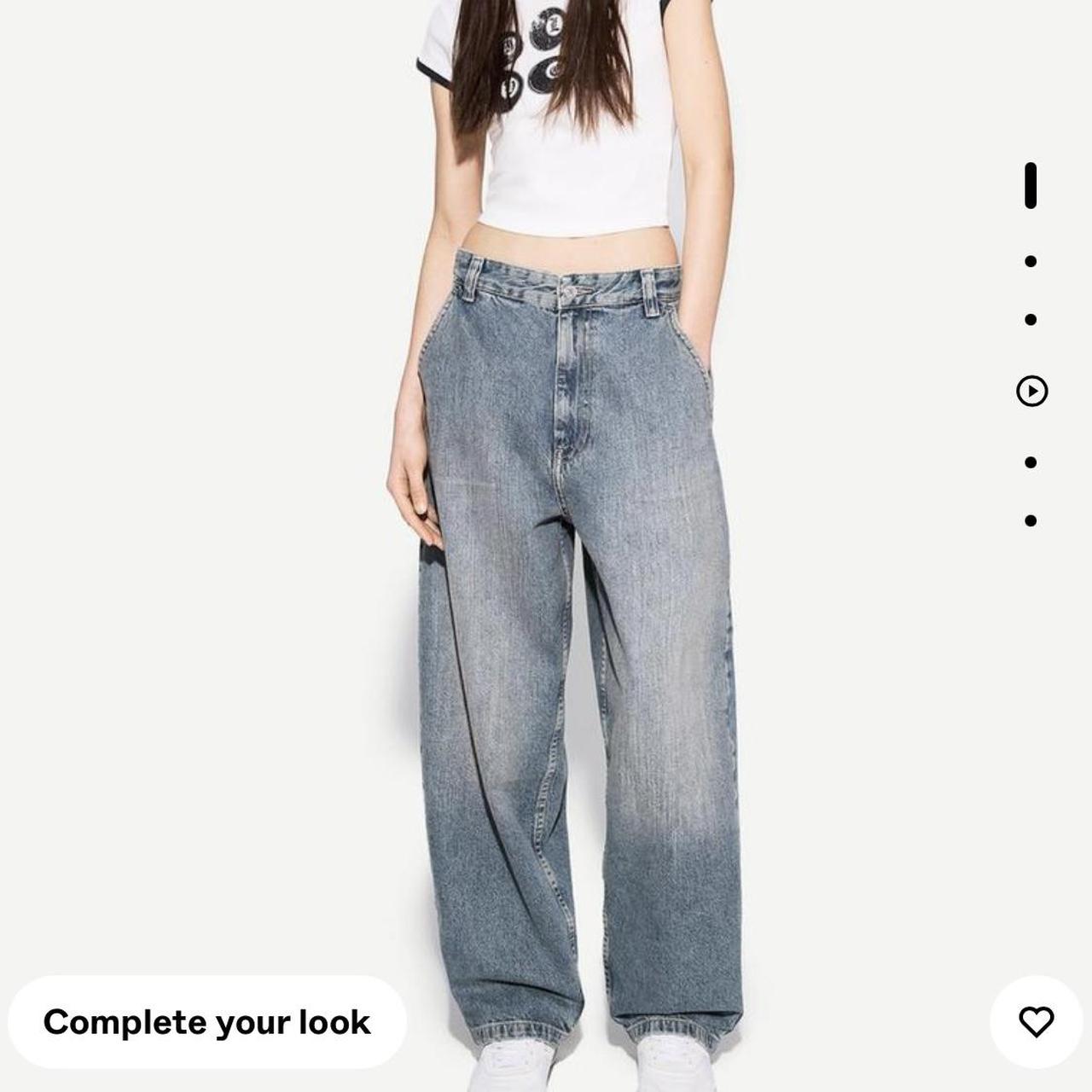
Task: Add the jeans to favorites with the heart
Action: click(1036, 1021)
